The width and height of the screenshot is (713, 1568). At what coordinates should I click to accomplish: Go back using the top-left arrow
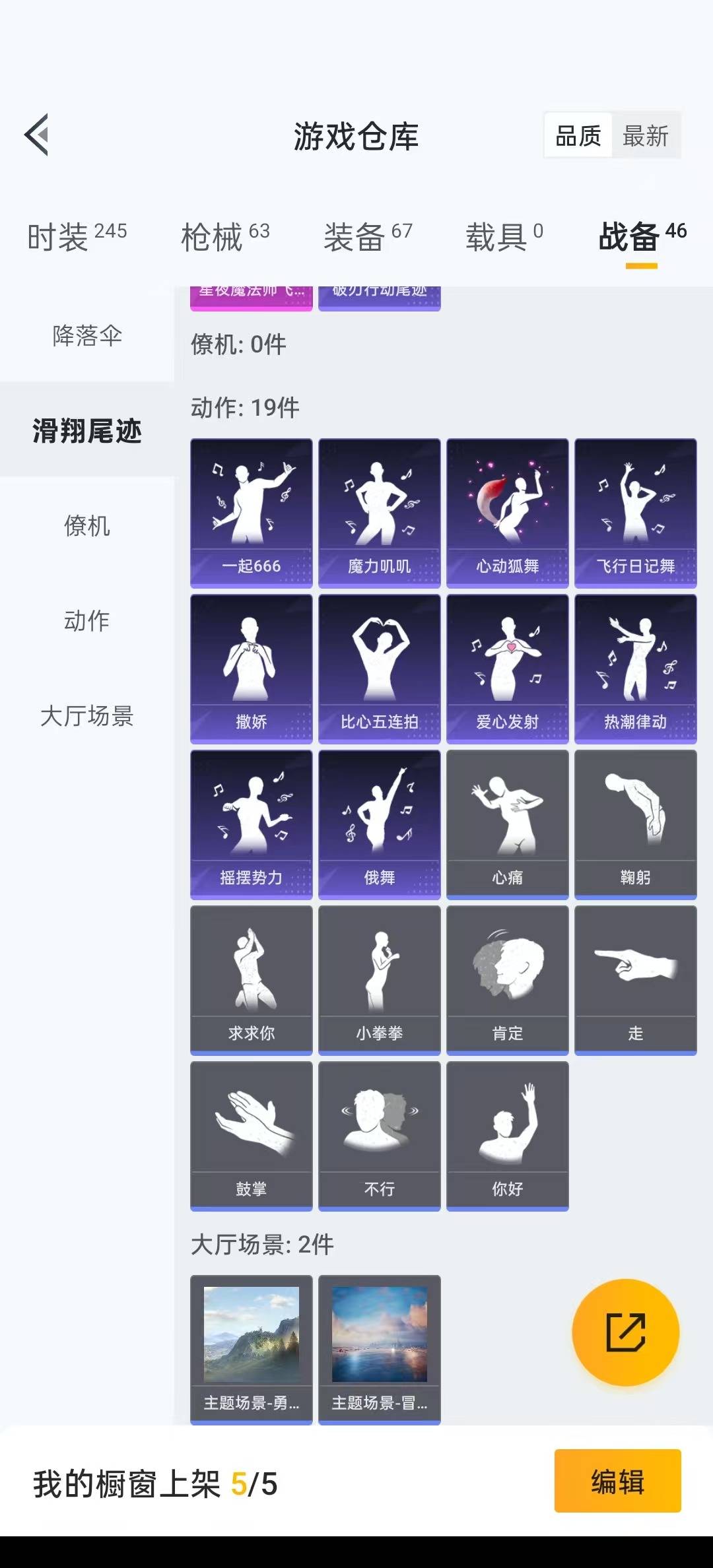click(x=37, y=135)
